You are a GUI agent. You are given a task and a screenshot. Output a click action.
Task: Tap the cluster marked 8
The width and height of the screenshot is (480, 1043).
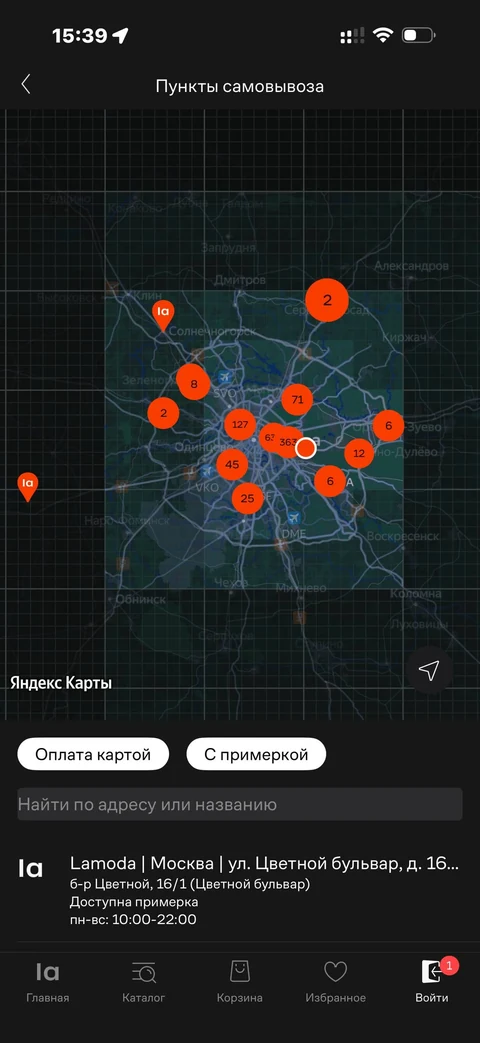coord(193,382)
